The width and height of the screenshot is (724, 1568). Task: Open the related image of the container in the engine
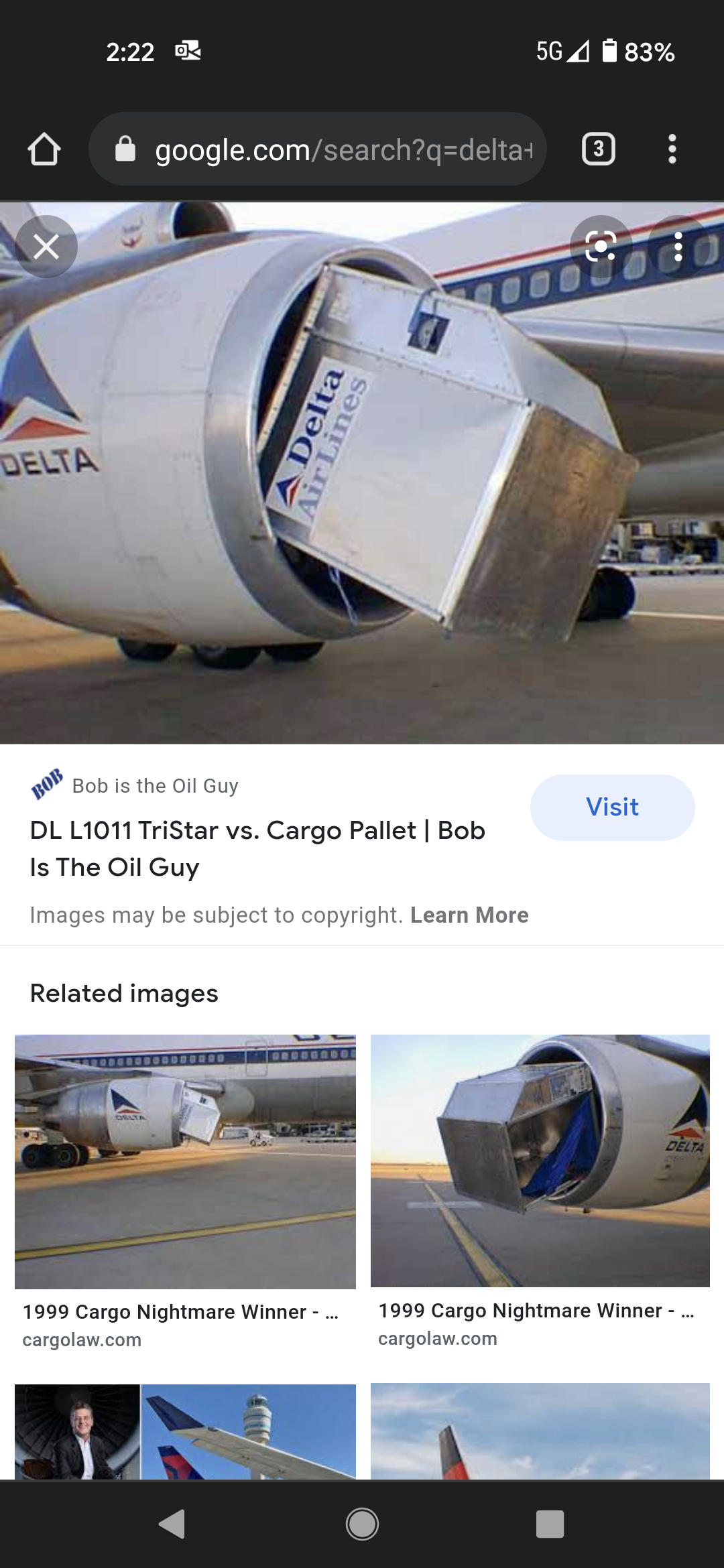(540, 1160)
